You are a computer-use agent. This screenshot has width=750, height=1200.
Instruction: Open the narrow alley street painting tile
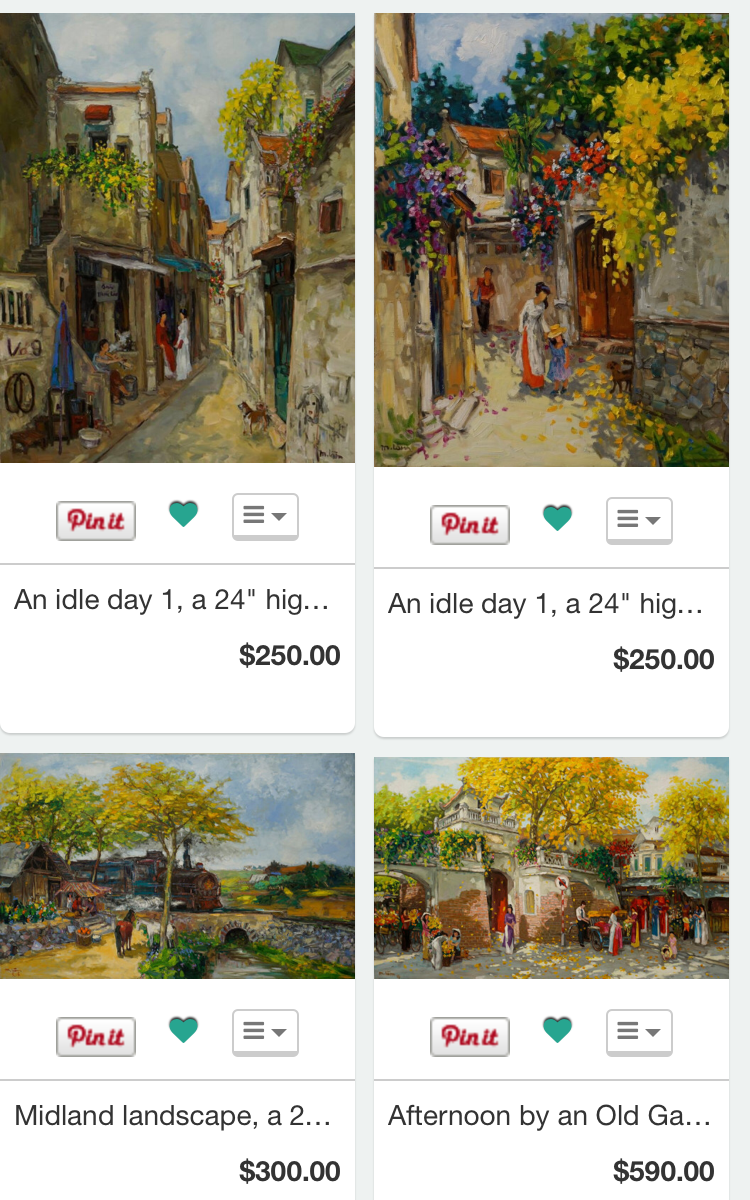177,238
